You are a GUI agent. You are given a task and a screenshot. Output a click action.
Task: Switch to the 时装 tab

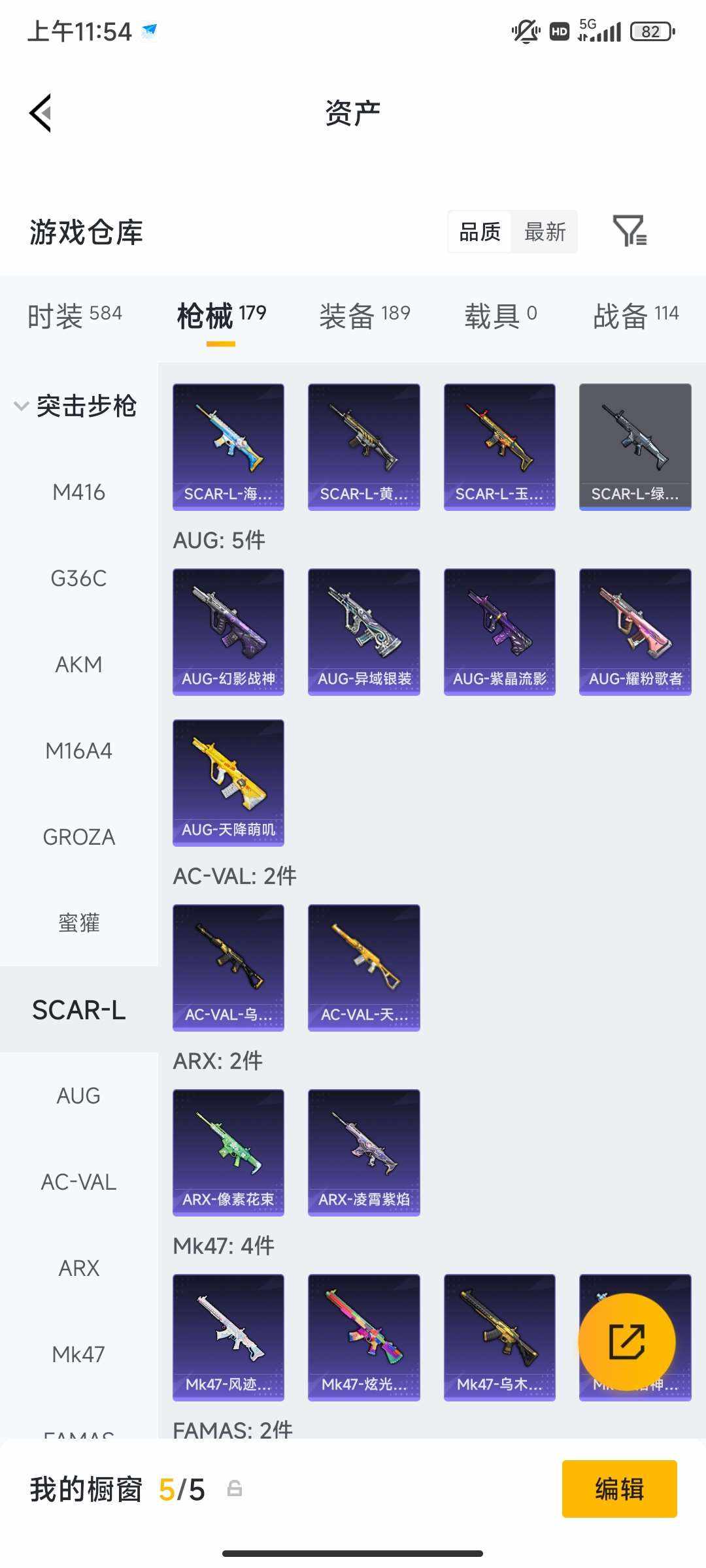click(x=75, y=316)
